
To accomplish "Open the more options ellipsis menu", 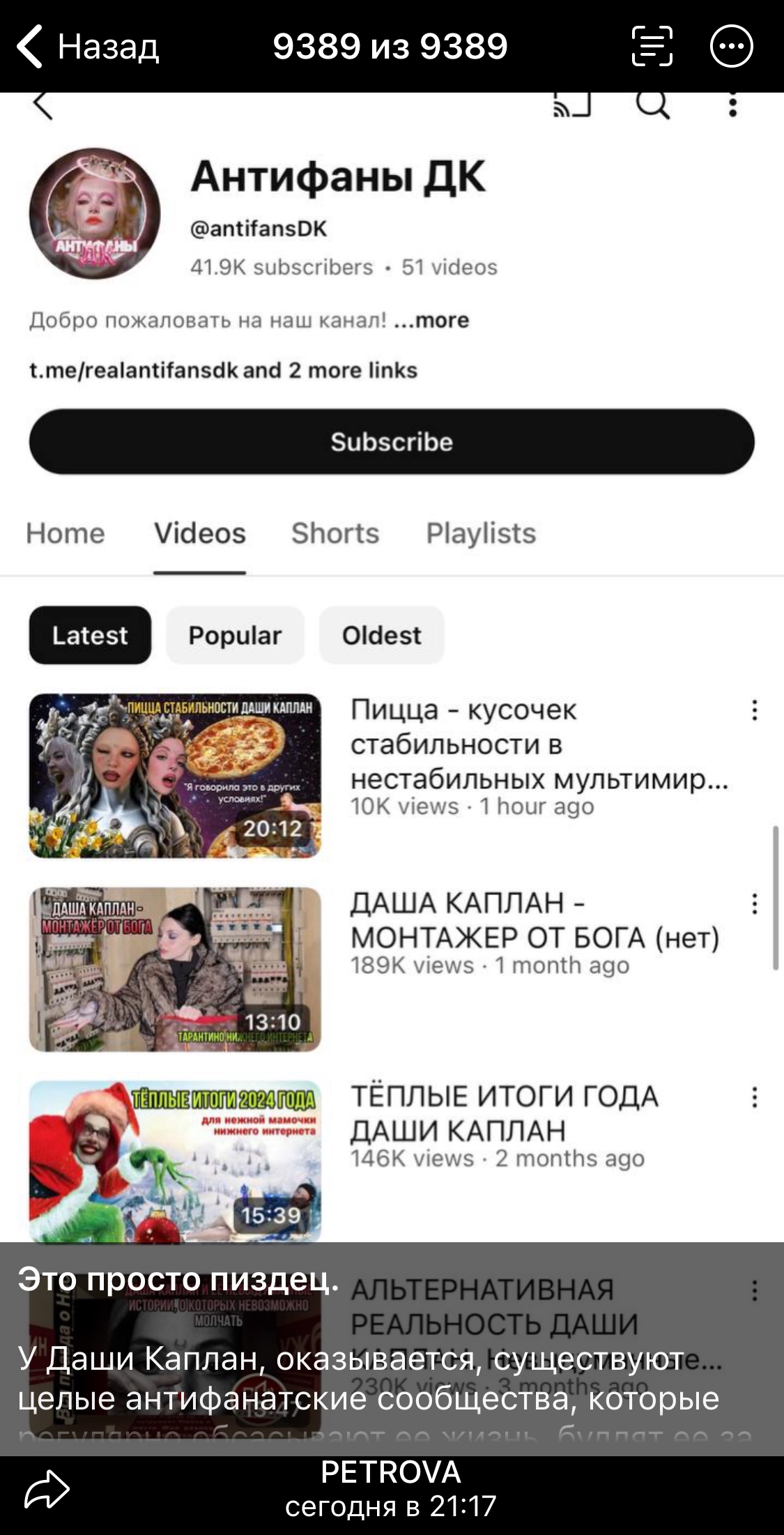I will click(x=731, y=46).
